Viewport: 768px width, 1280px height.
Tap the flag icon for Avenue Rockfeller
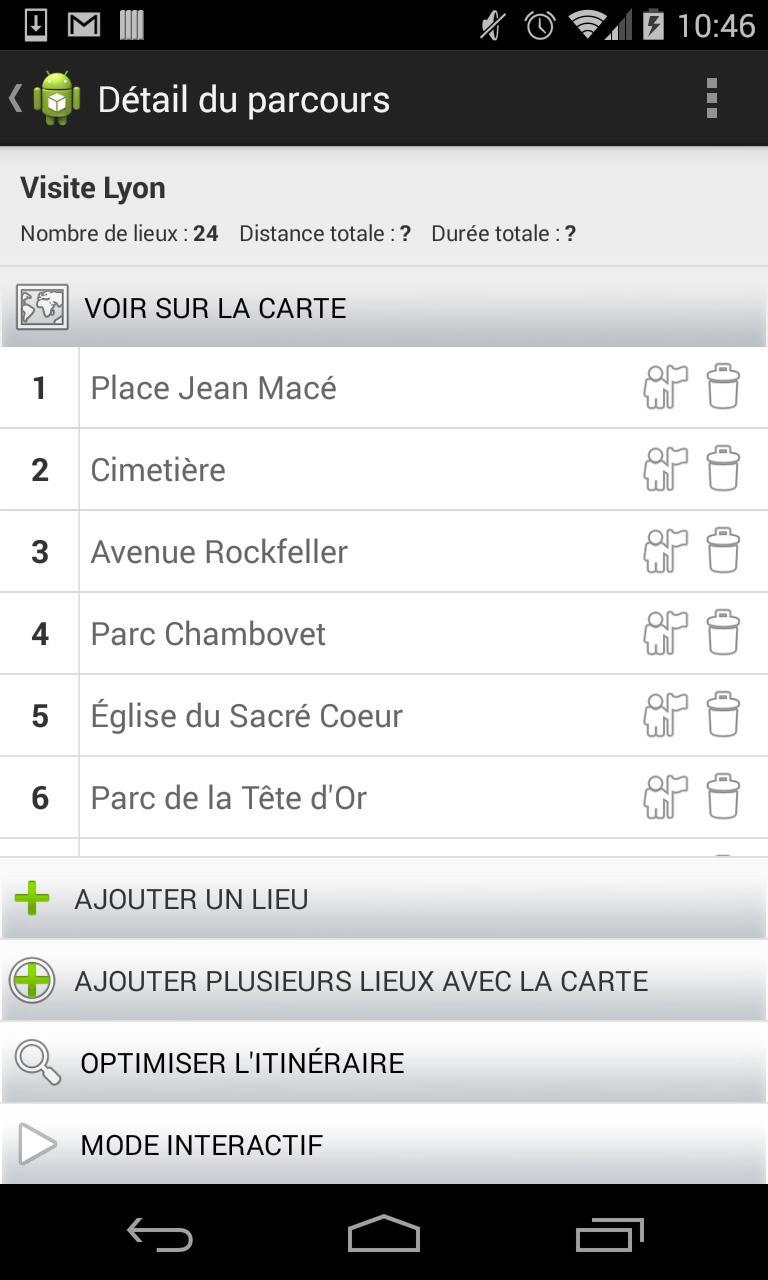(665, 551)
